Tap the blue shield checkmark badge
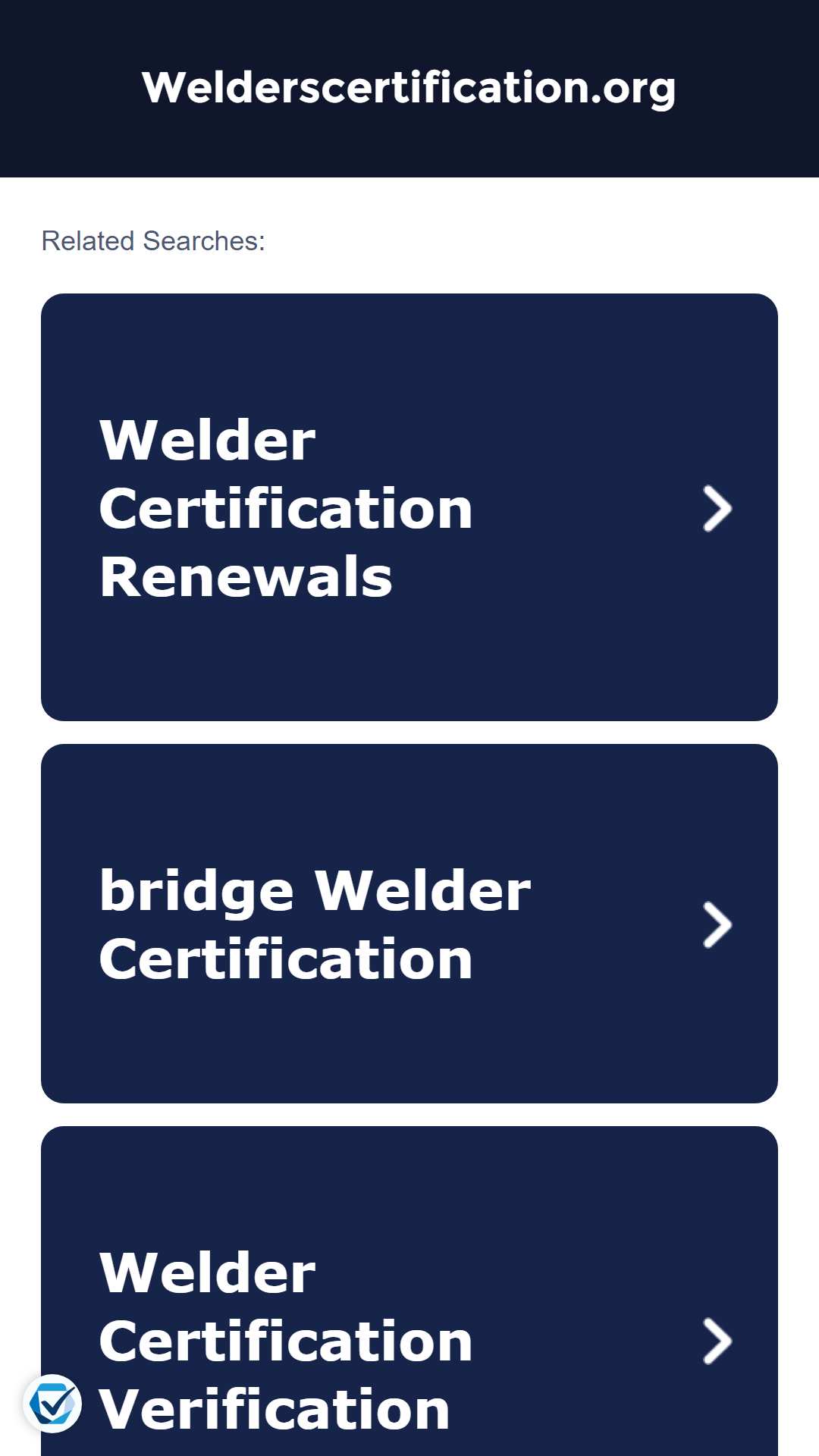The height and width of the screenshot is (1456, 819). coord(52,1404)
